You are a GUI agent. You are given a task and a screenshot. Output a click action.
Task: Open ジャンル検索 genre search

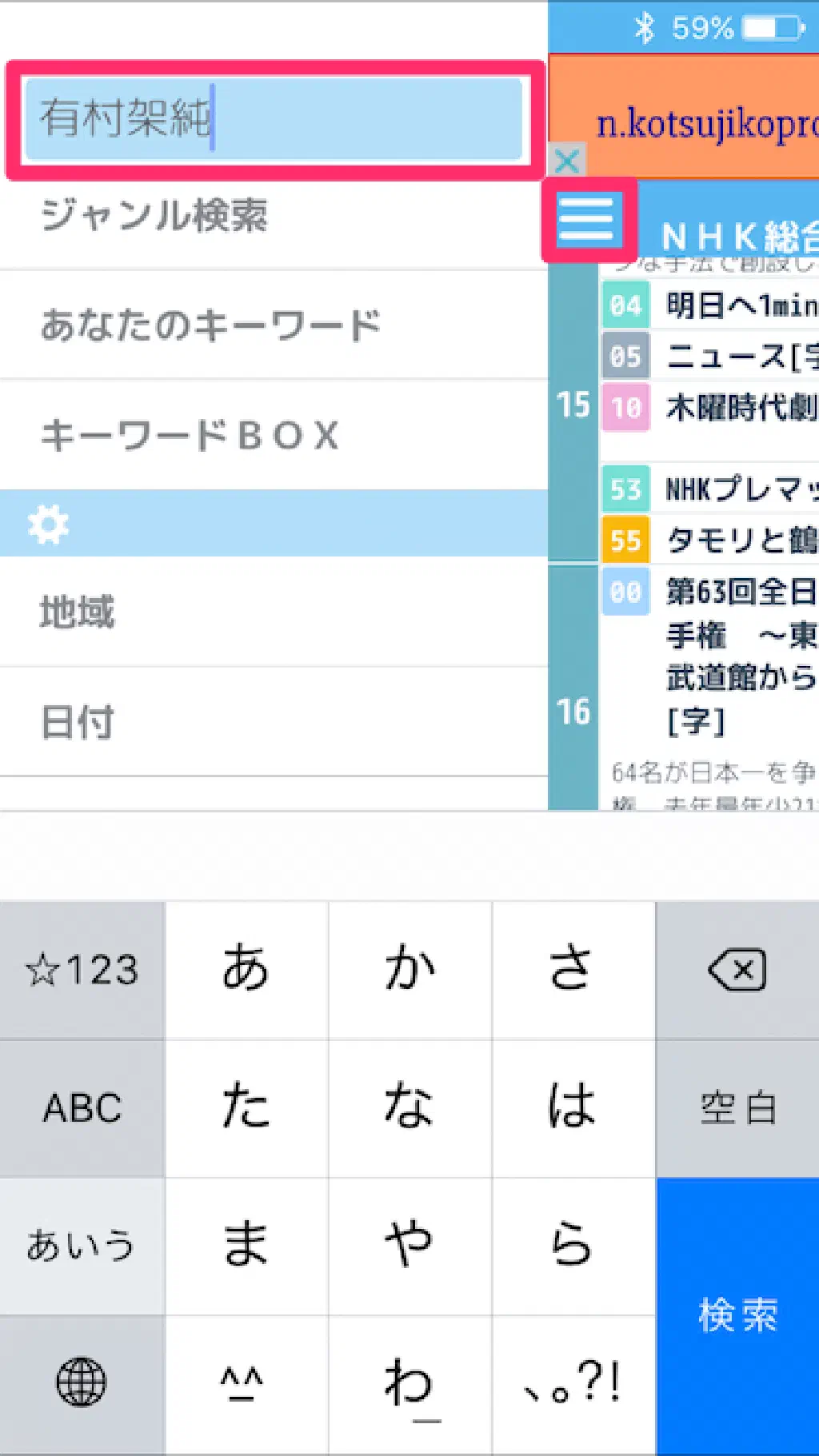pos(155,216)
